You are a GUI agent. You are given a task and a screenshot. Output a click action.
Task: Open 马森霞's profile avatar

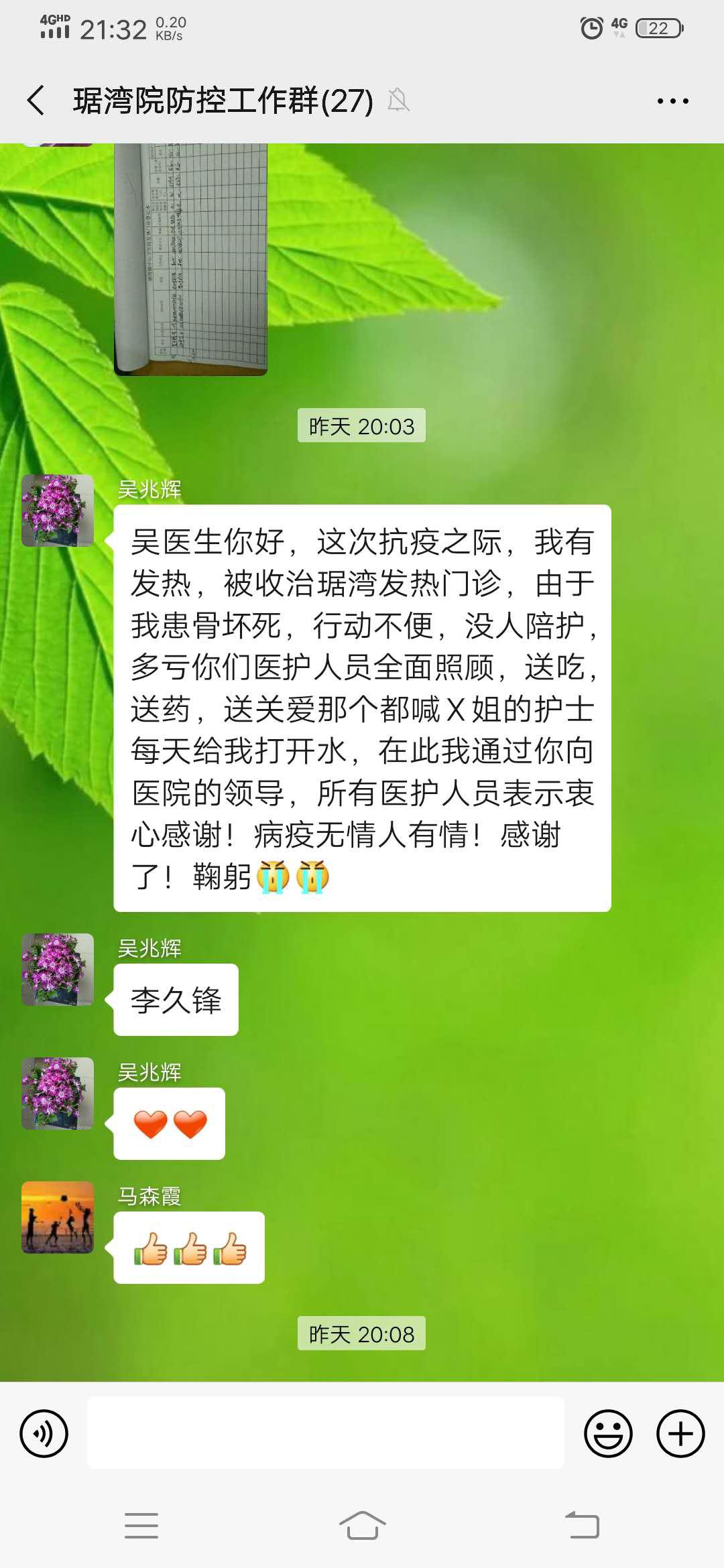(x=58, y=1217)
